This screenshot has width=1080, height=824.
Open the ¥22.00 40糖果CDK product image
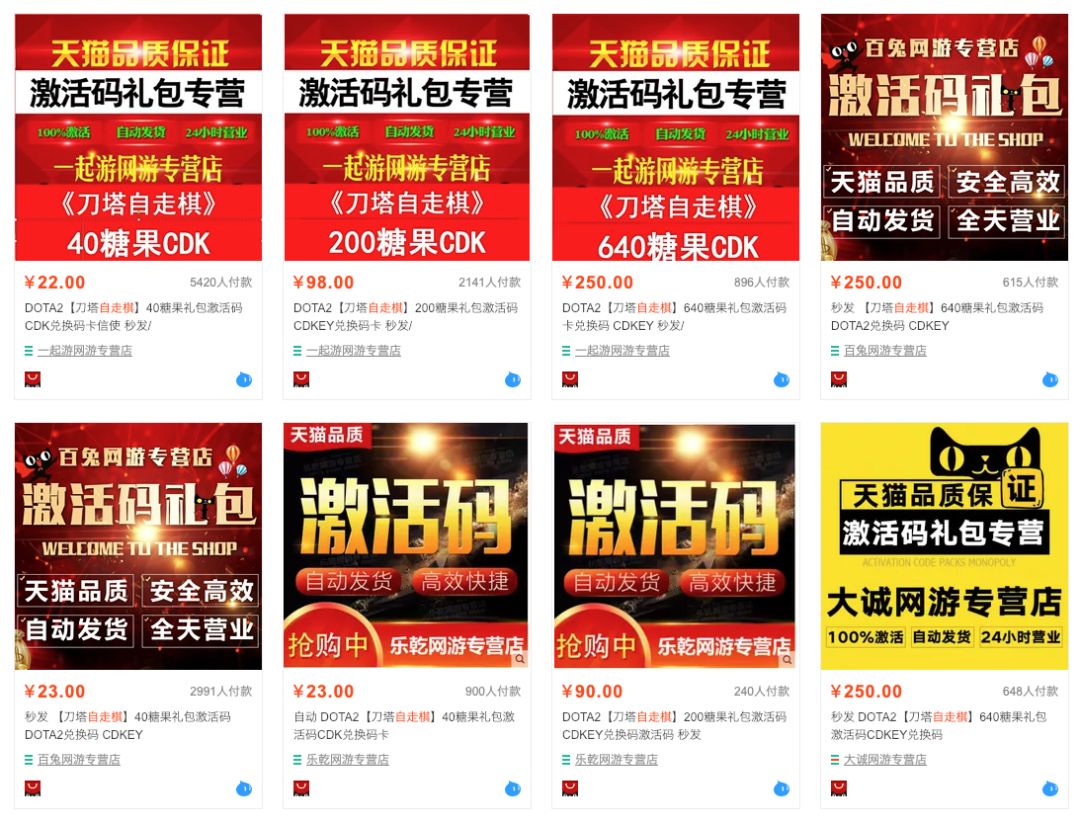138,137
